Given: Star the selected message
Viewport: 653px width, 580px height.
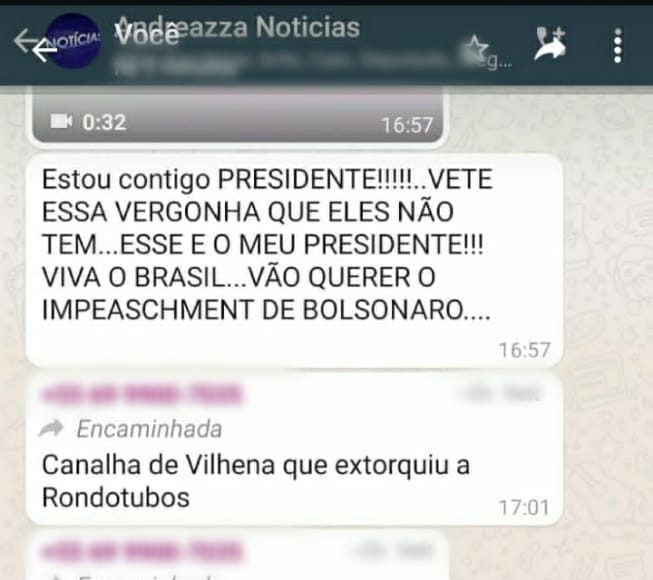Looking at the screenshot, I should pos(478,46).
